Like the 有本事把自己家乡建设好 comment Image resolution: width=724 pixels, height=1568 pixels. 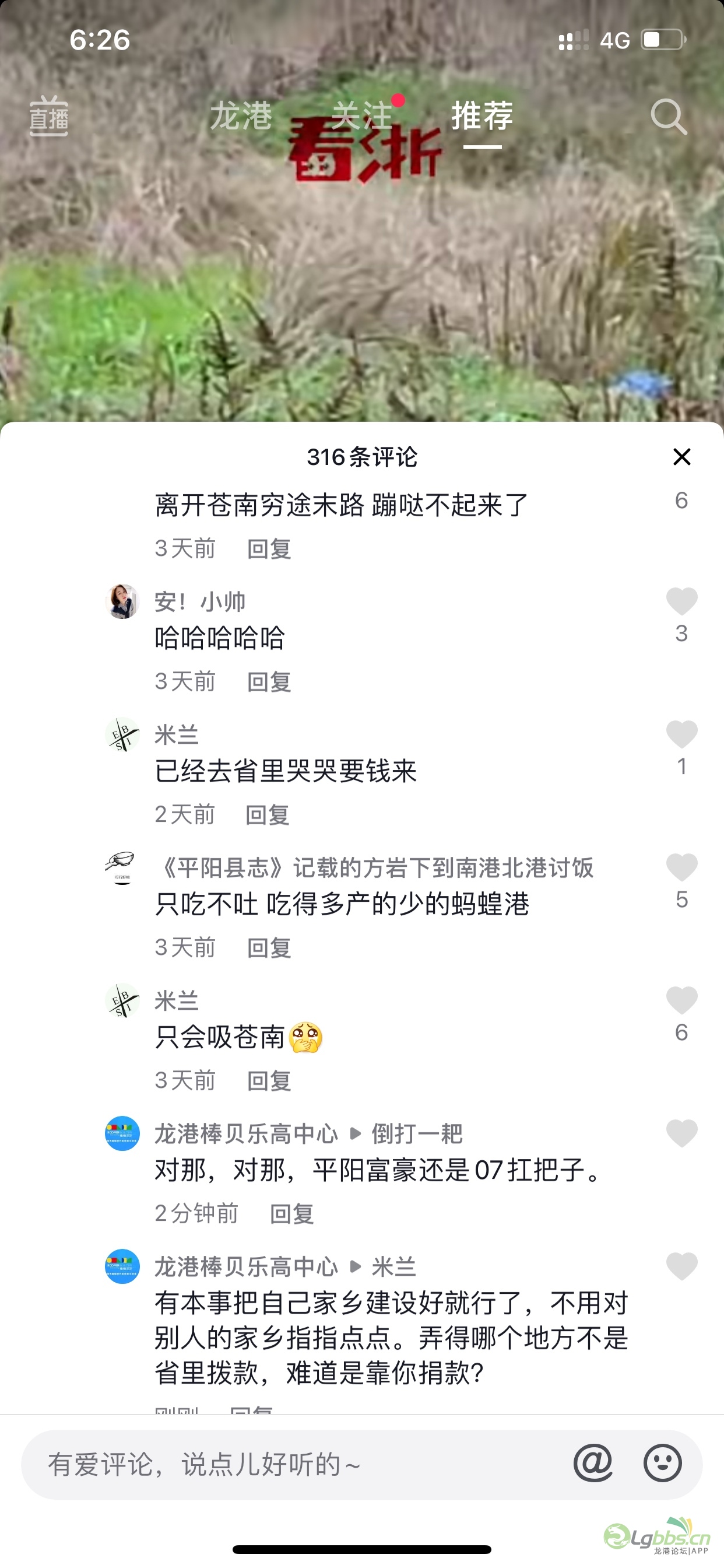(x=681, y=1266)
